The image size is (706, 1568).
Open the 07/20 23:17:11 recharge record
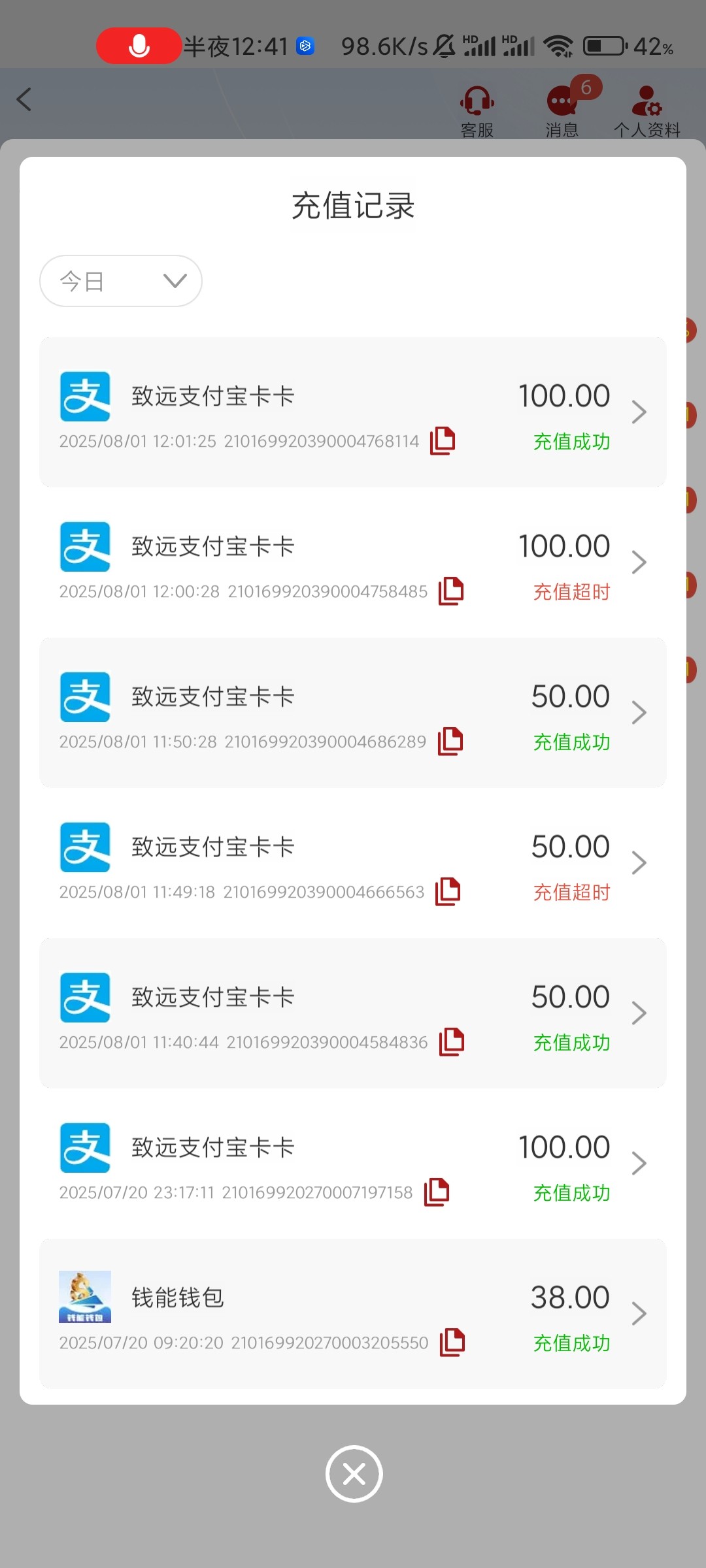(x=639, y=1164)
